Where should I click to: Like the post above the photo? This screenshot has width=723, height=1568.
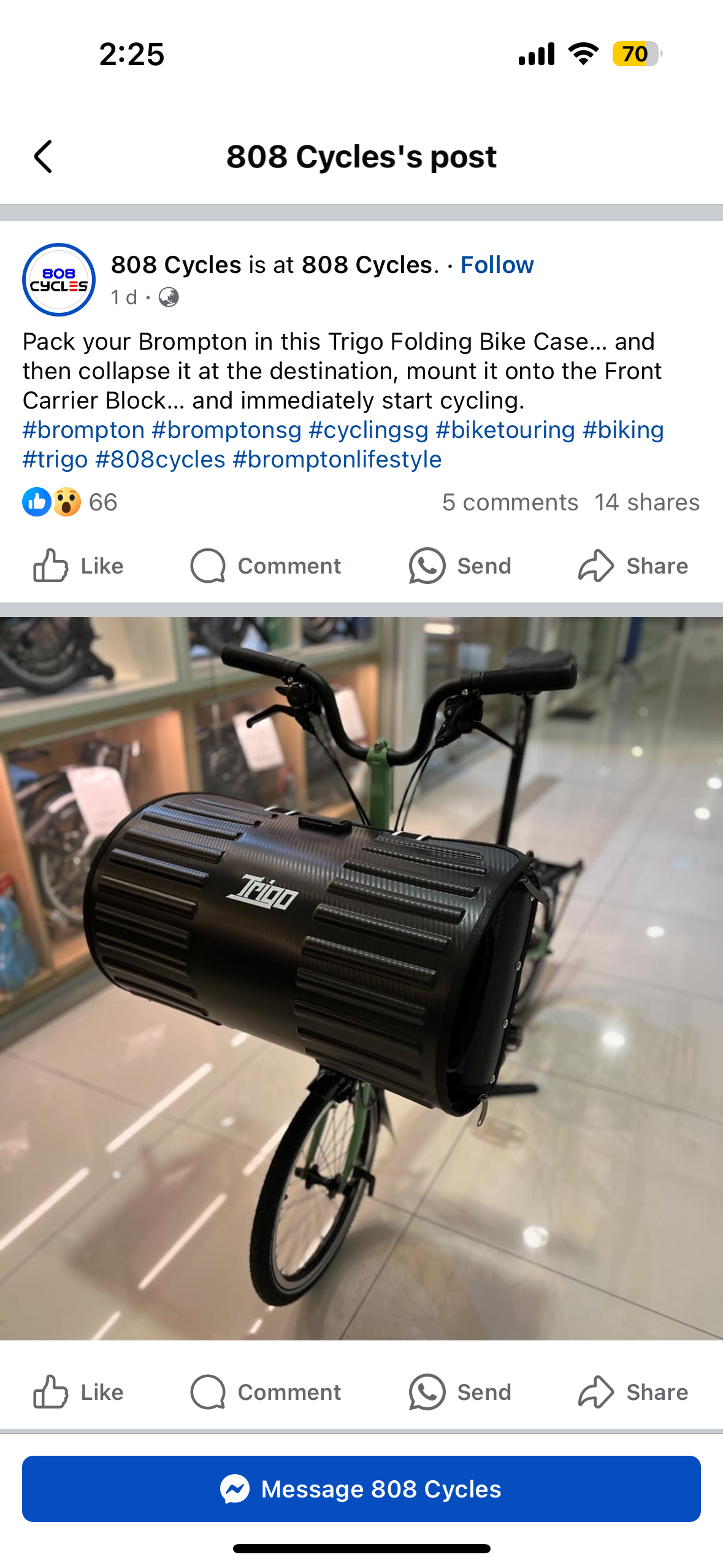[x=78, y=566]
